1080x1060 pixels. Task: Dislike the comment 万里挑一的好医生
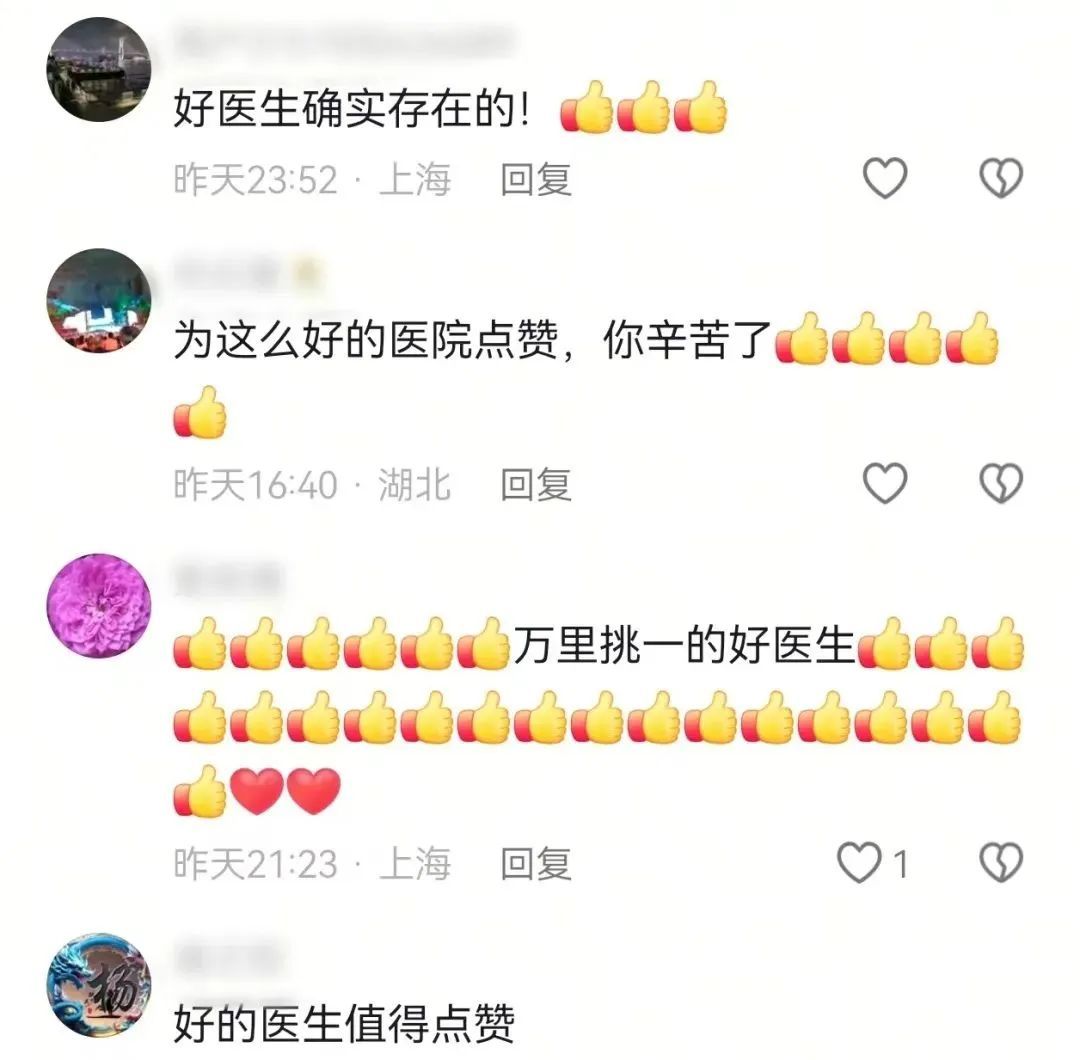[x=1000, y=863]
